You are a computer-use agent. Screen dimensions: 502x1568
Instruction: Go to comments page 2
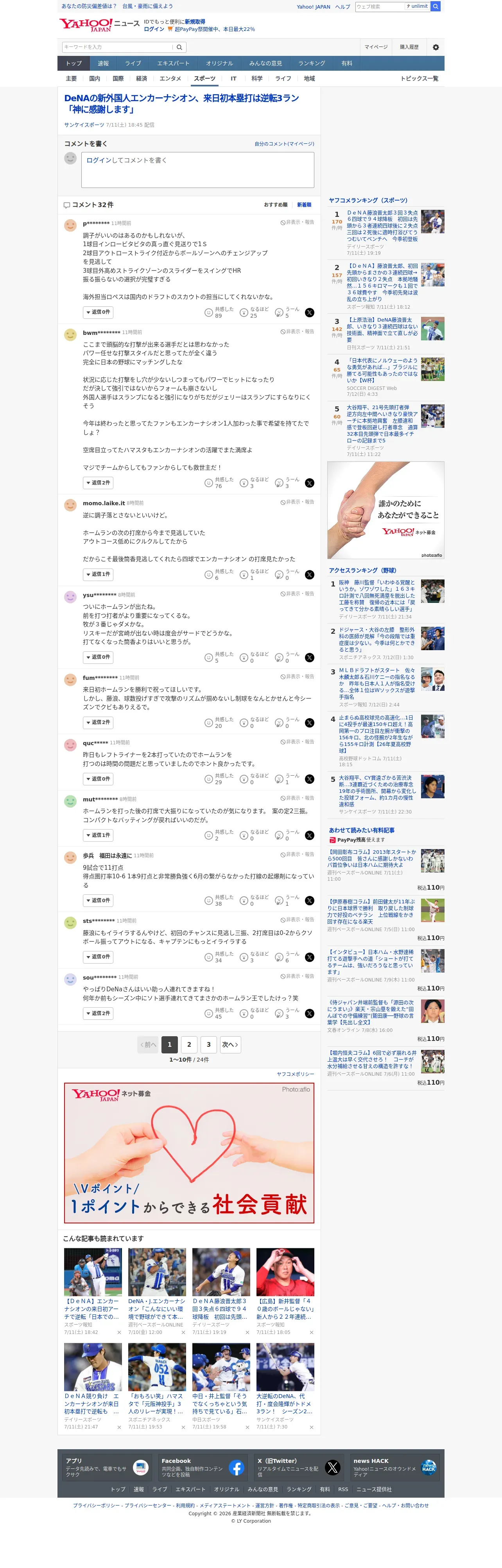[x=189, y=1044]
